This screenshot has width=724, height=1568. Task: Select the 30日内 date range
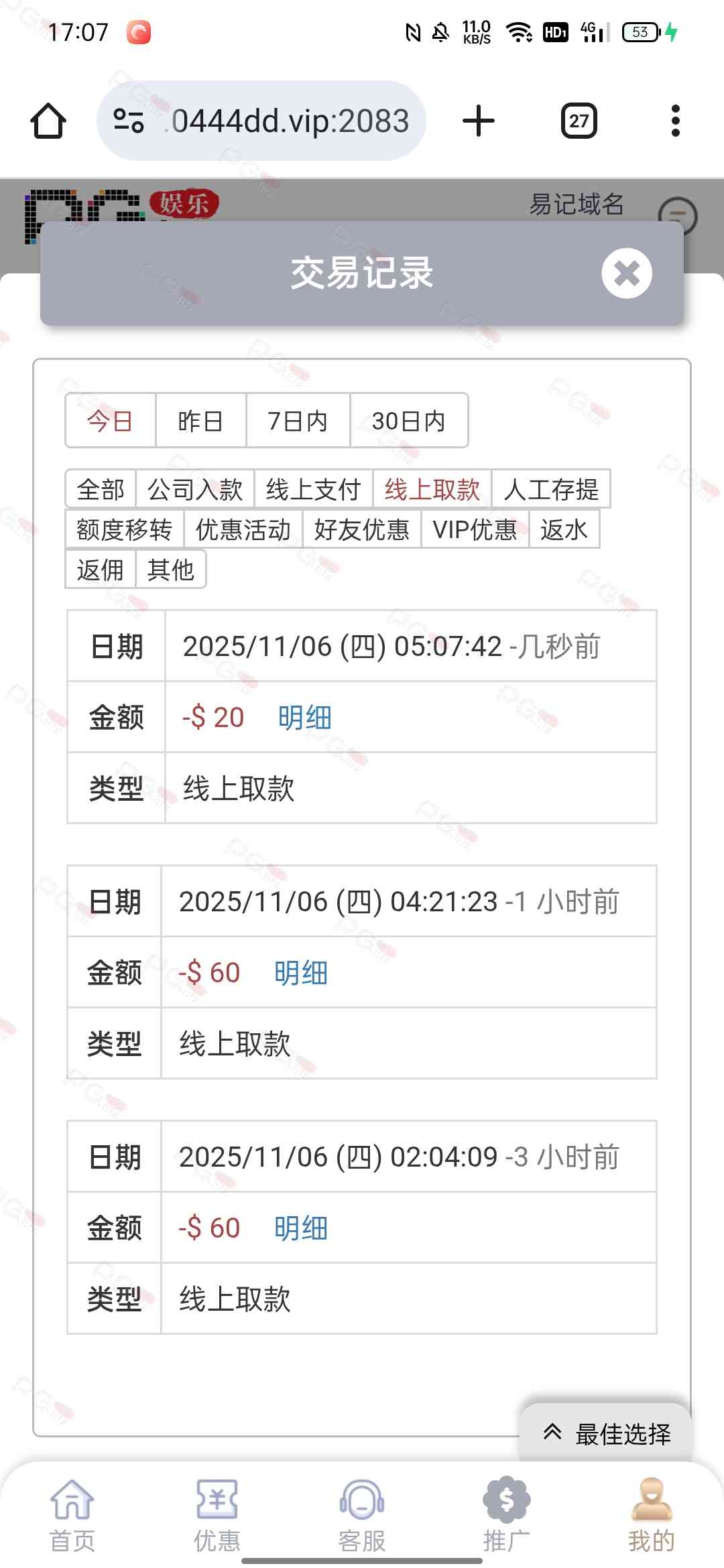click(408, 421)
